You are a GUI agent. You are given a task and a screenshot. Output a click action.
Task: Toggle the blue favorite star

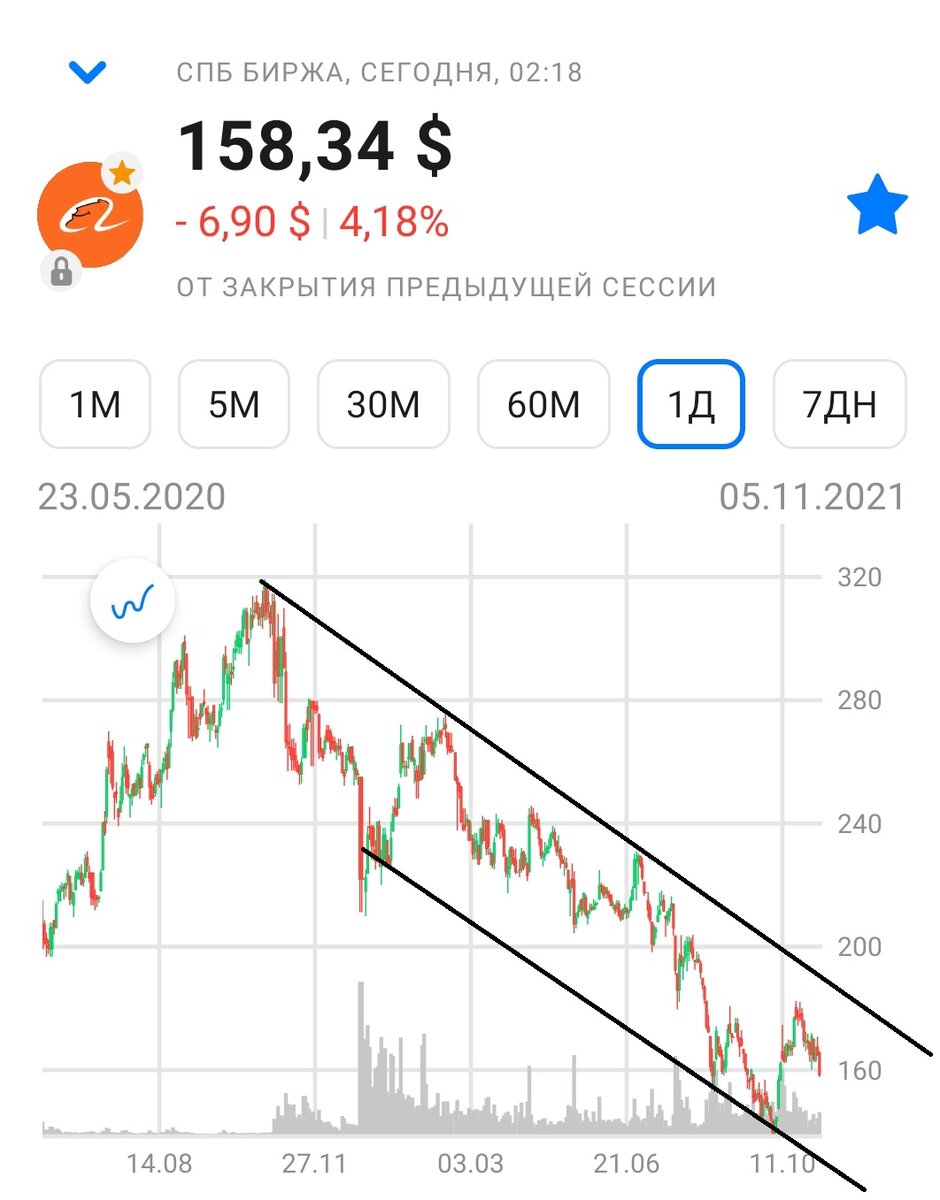tap(877, 205)
